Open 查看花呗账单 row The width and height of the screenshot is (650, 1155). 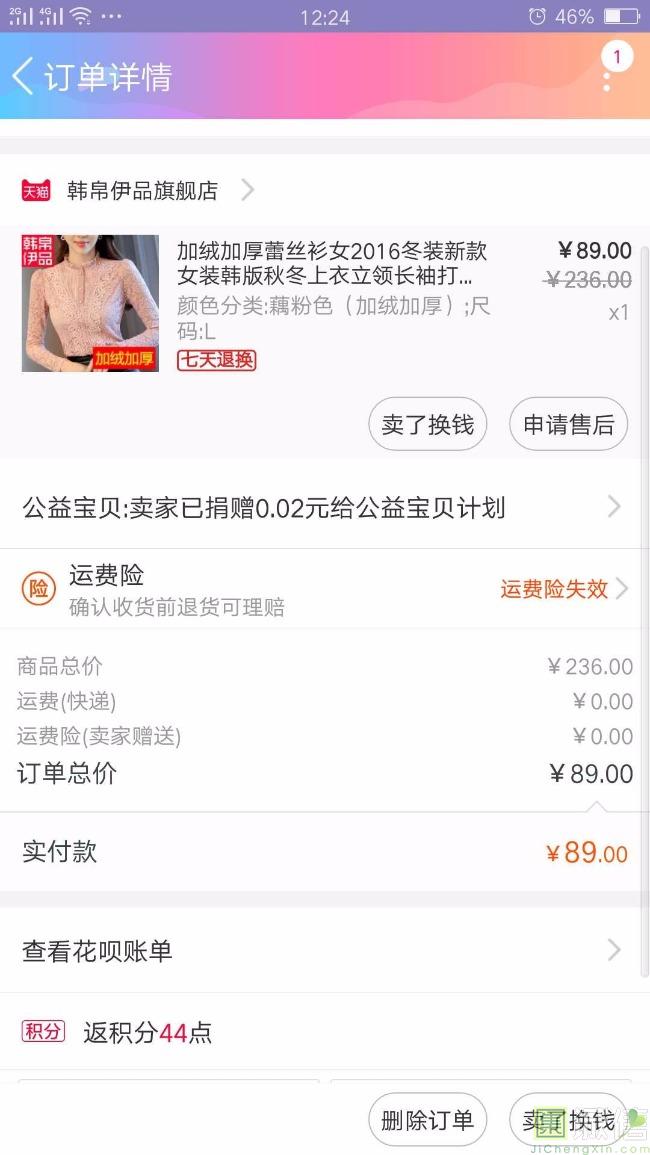pos(324,951)
